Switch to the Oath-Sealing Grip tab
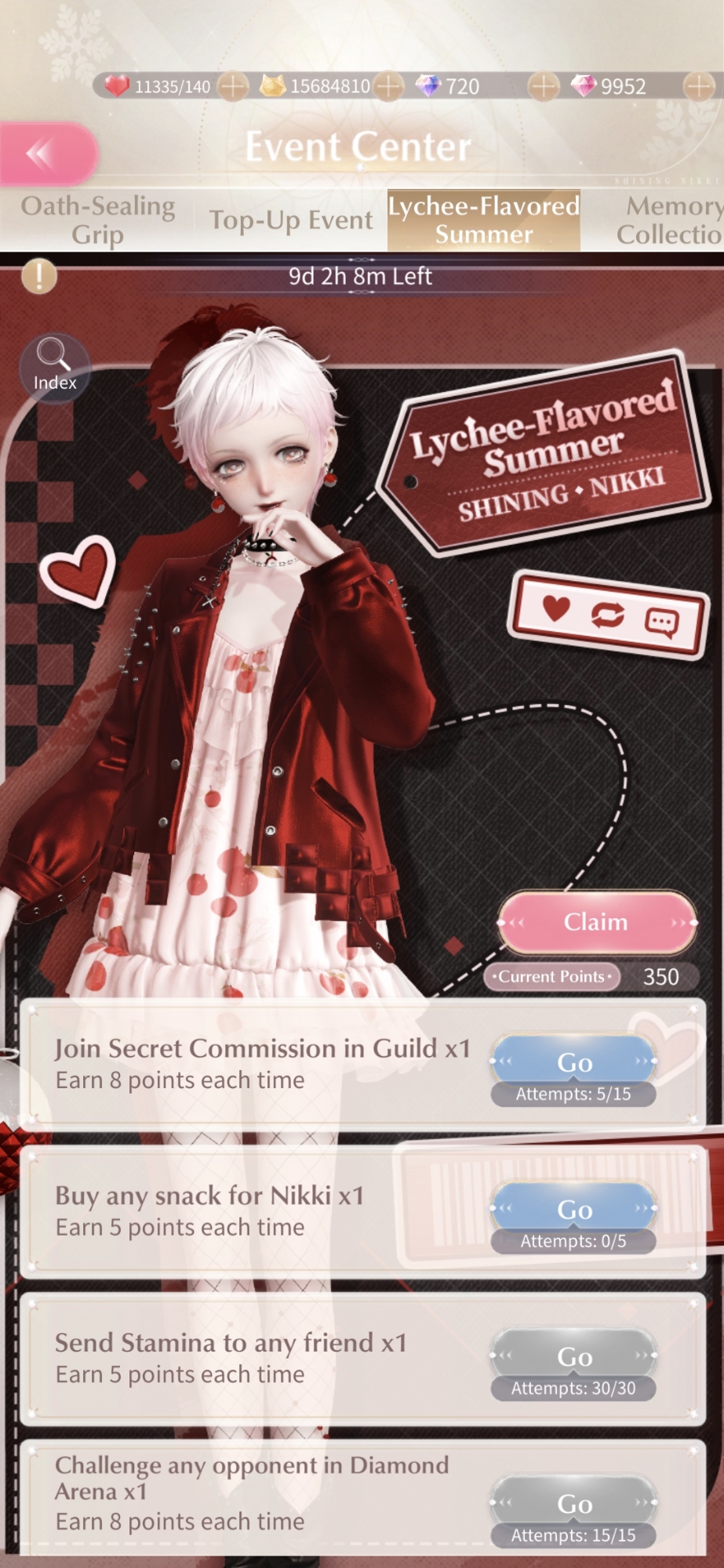Viewport: 724px width, 1568px height. click(x=97, y=220)
